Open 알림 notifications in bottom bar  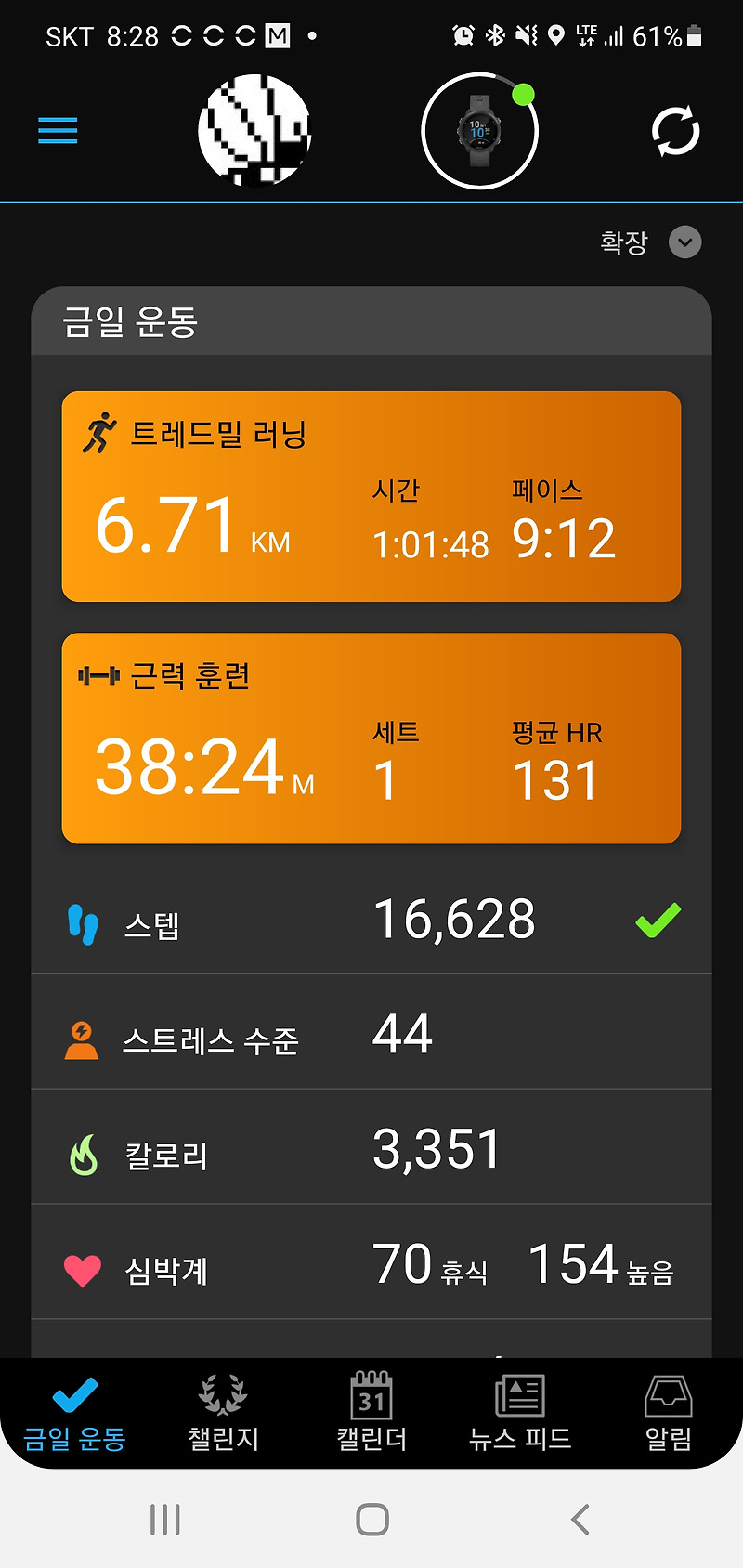tap(667, 1412)
